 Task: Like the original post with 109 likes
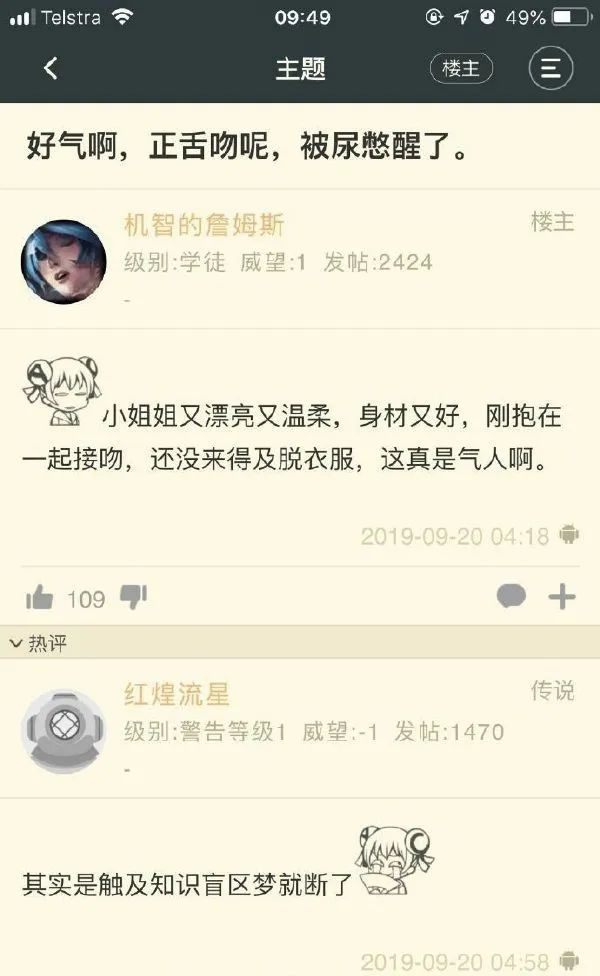tap(40, 598)
